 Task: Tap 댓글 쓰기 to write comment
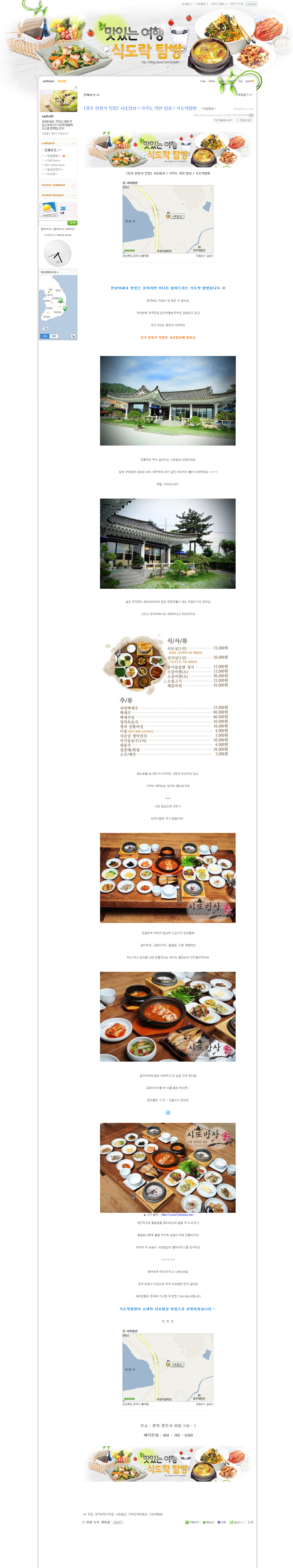tap(92, 1522)
